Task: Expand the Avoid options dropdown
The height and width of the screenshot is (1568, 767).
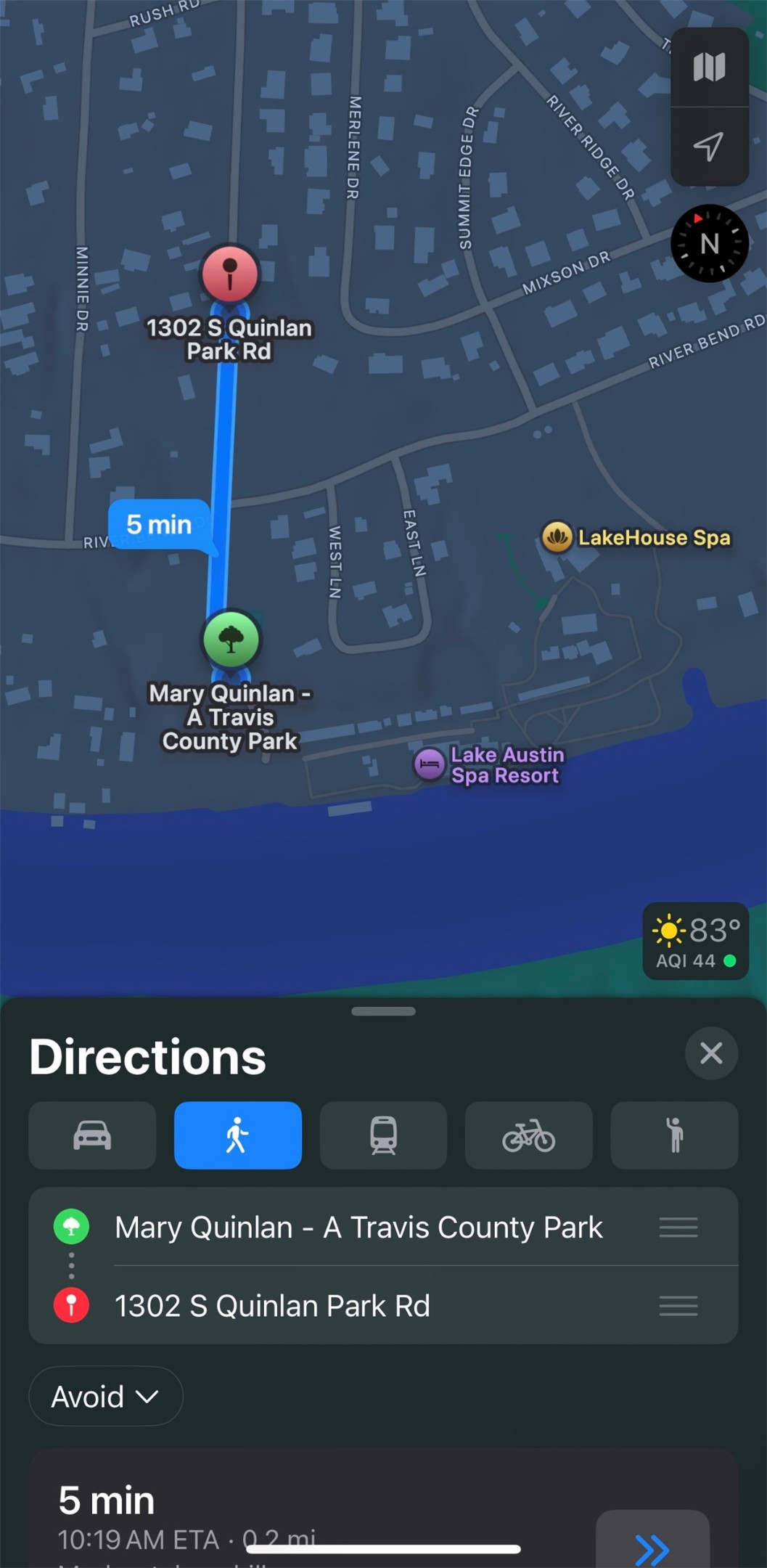Action: tap(106, 1397)
